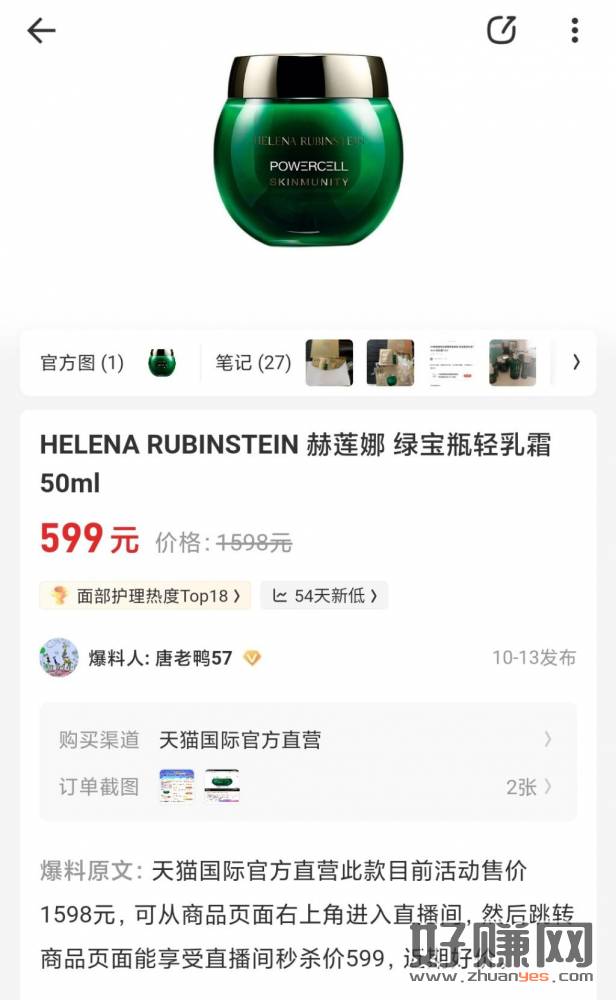View the 官方图 (1) official image
Image resolution: width=616 pixels, height=1000 pixels.
tap(108, 363)
